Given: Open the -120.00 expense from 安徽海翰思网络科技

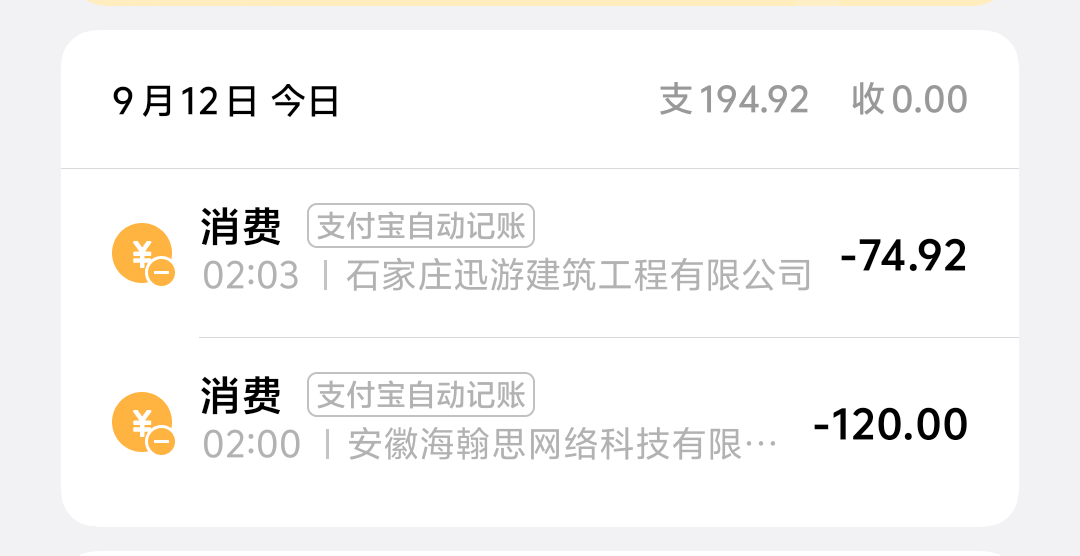Looking at the screenshot, I should pos(540,424).
